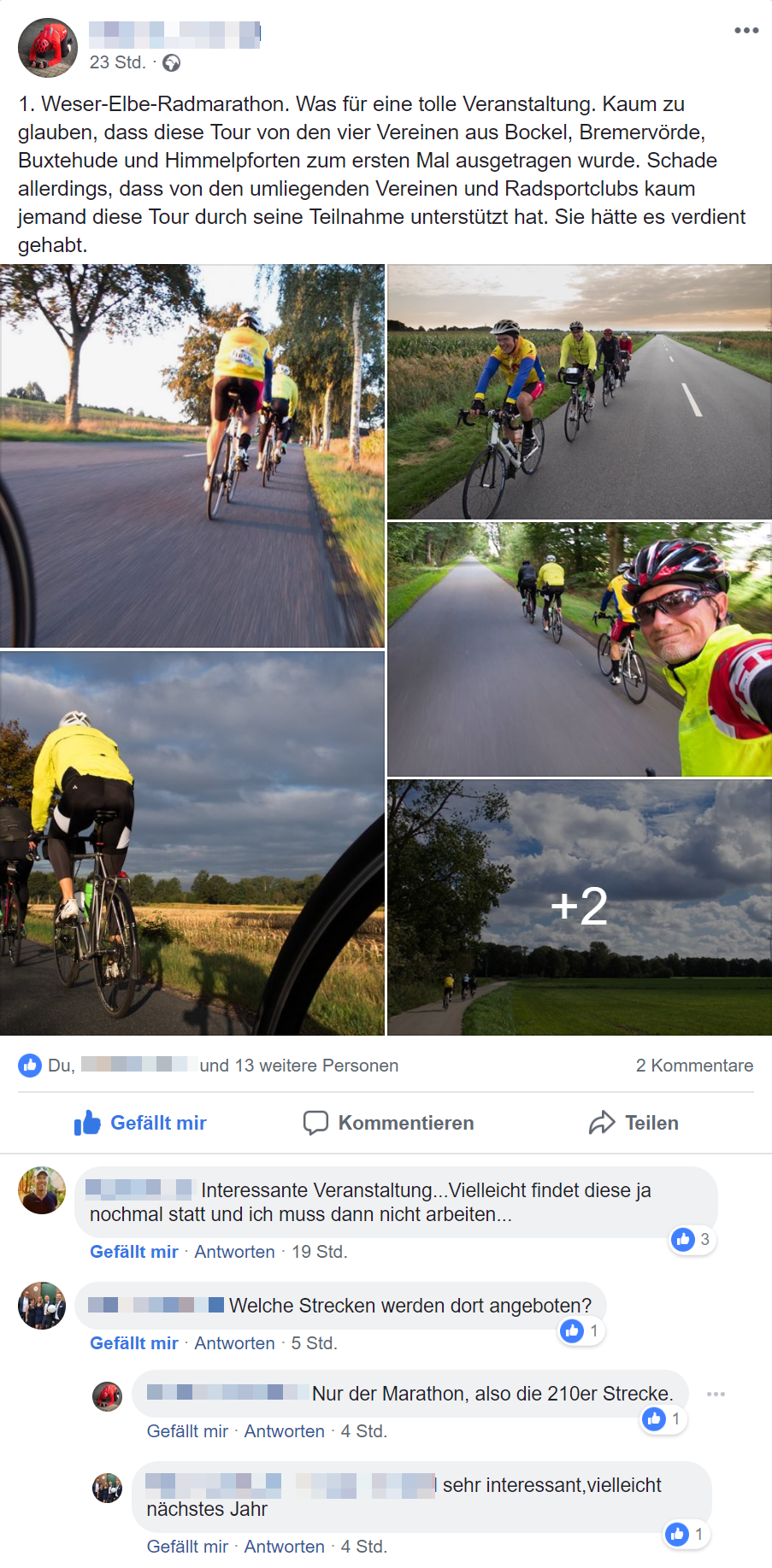Screen dimensions: 772x1568
Task: Reply to the 'Welche Strecken' comment
Action: (234, 1343)
